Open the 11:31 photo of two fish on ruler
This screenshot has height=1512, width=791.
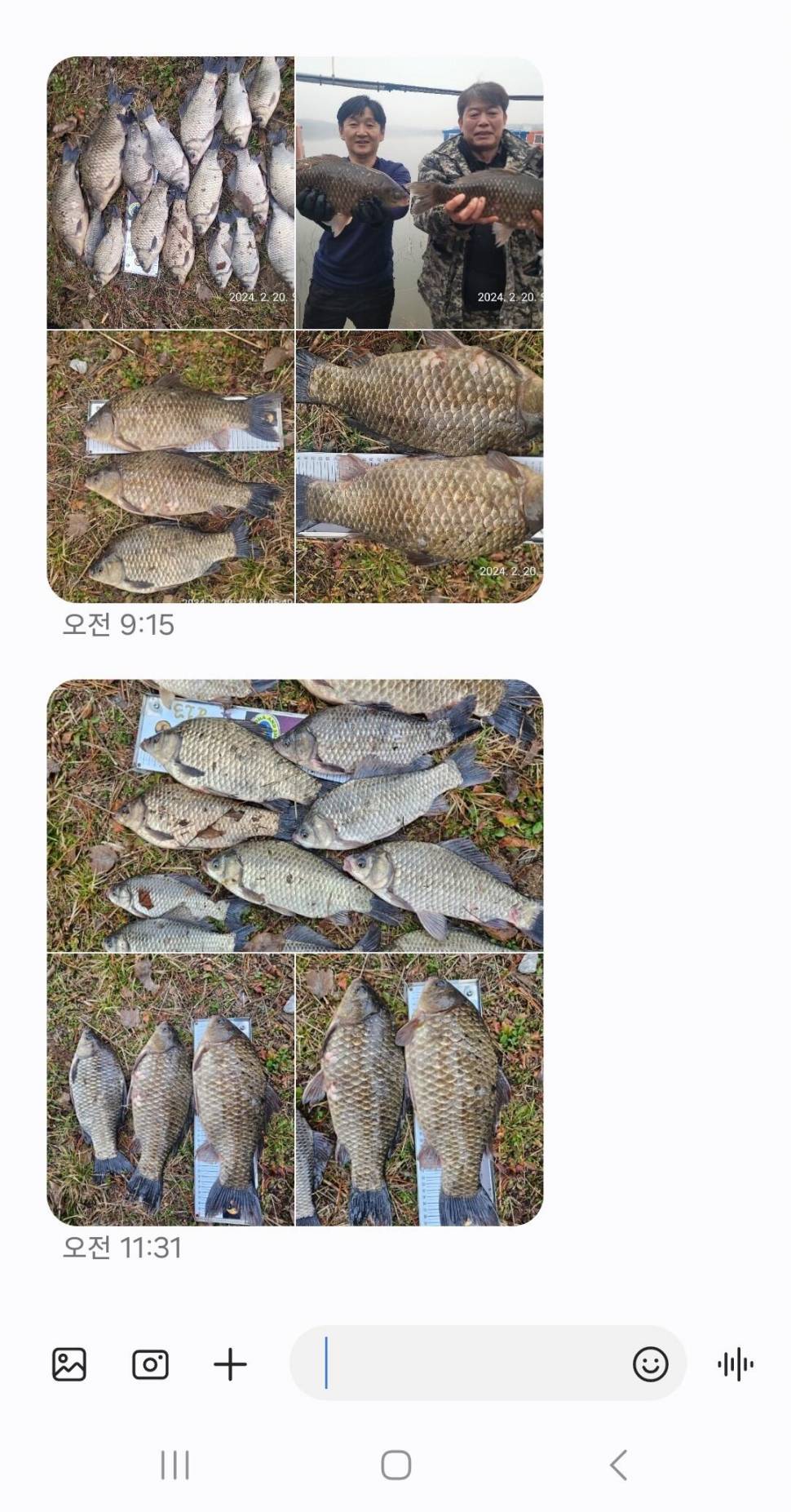point(419,1089)
